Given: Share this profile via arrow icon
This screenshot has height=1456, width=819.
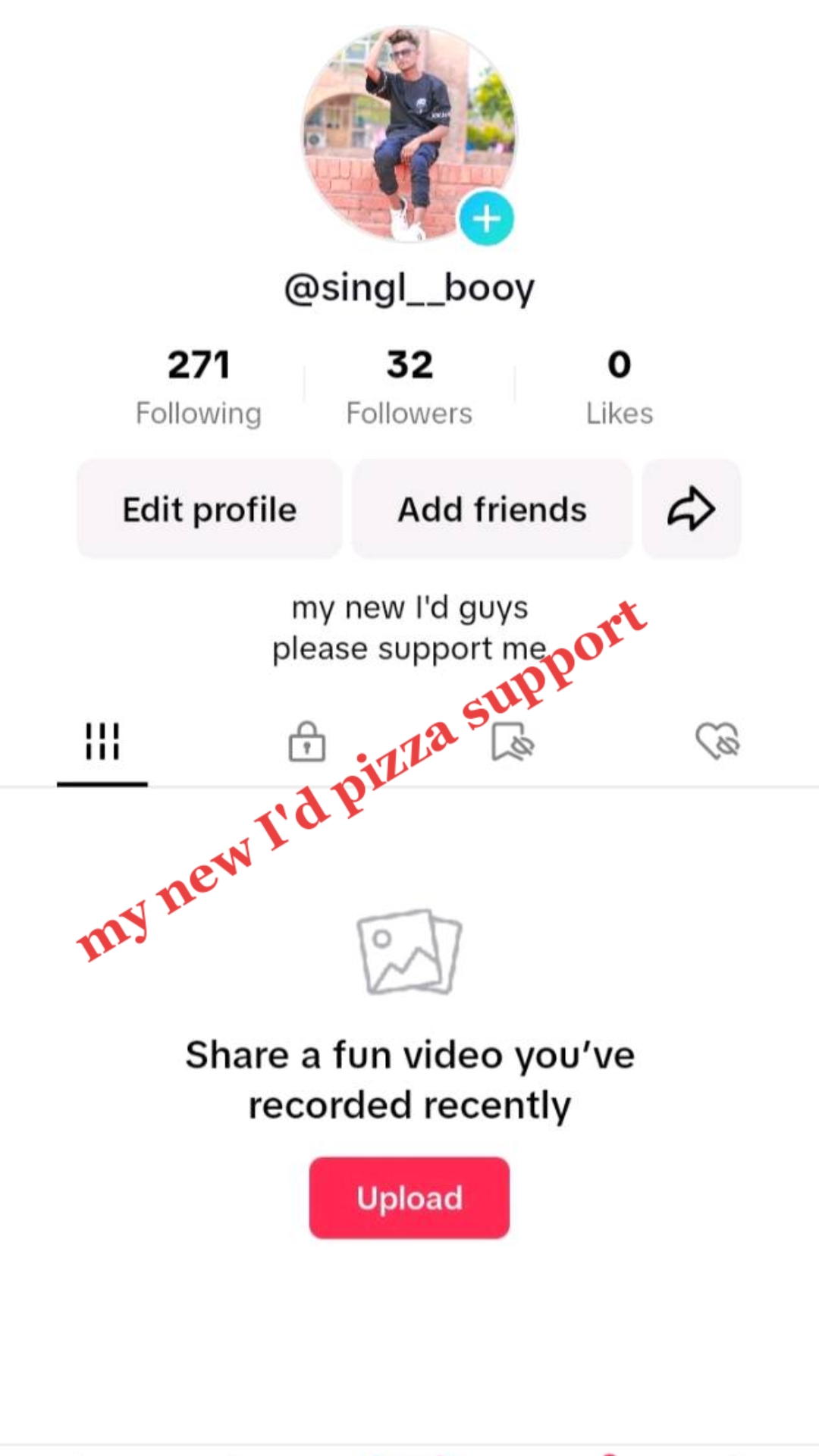Looking at the screenshot, I should click(x=691, y=509).
